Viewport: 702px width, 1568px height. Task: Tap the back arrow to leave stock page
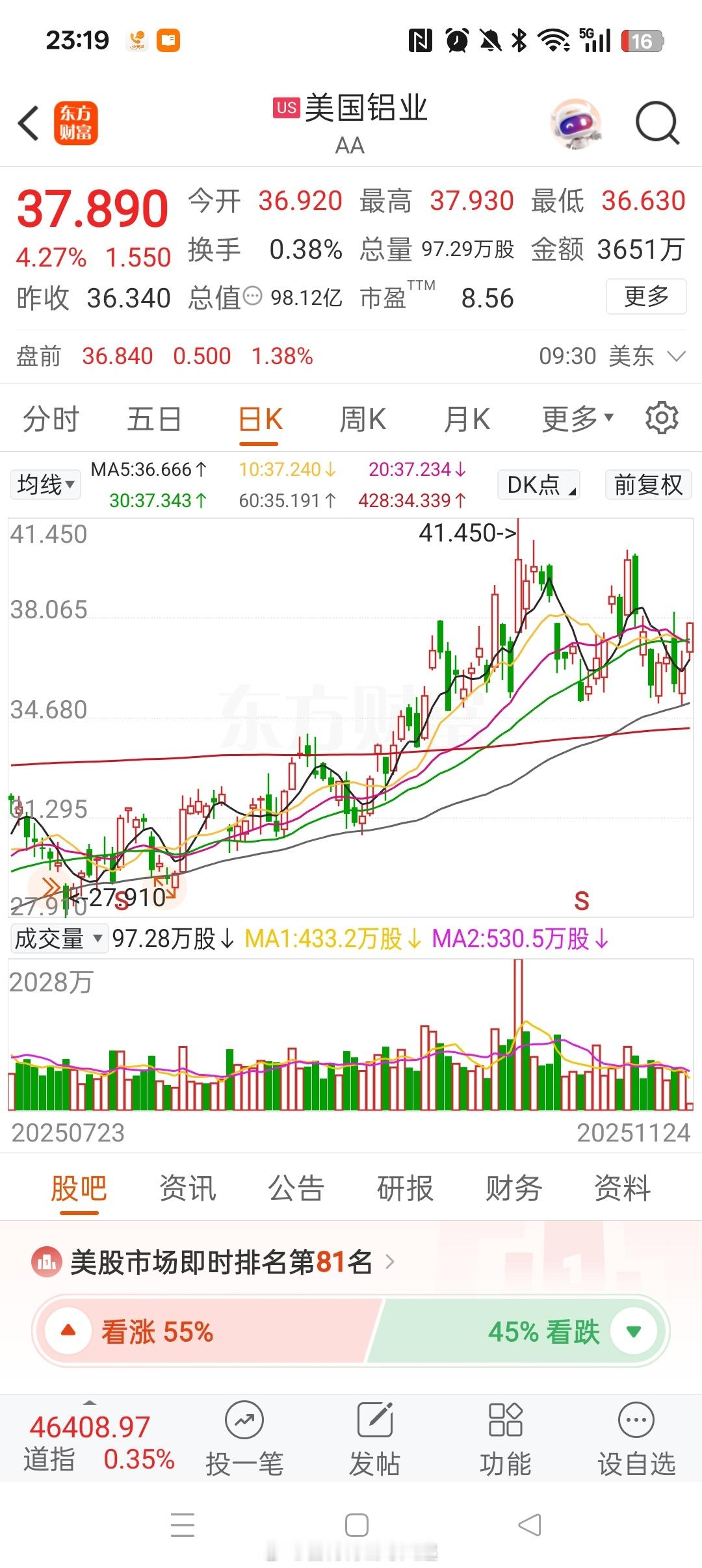tap(27, 123)
